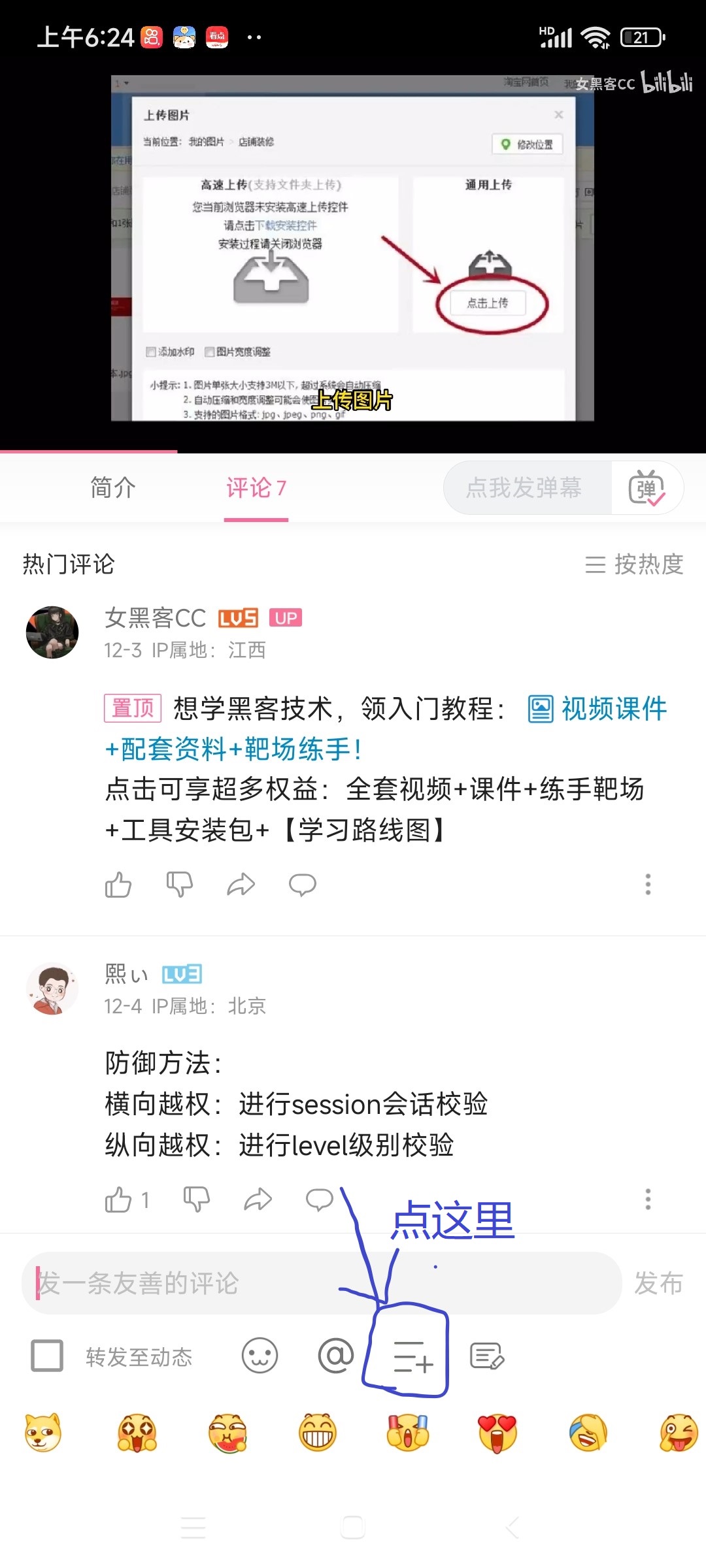Open the emoji picker smiley icon

260,1356
